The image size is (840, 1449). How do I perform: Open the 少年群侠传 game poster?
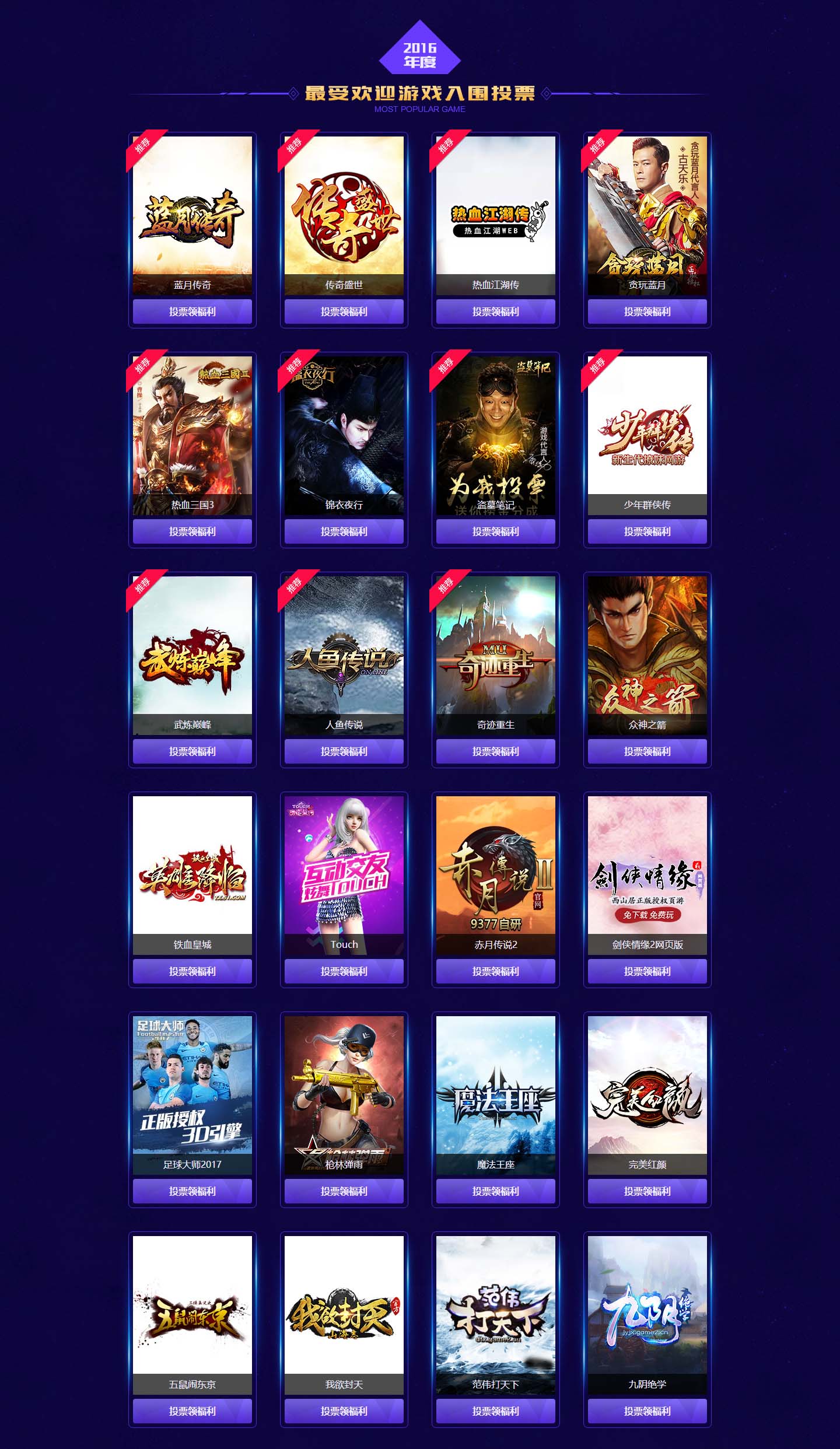click(x=647, y=435)
